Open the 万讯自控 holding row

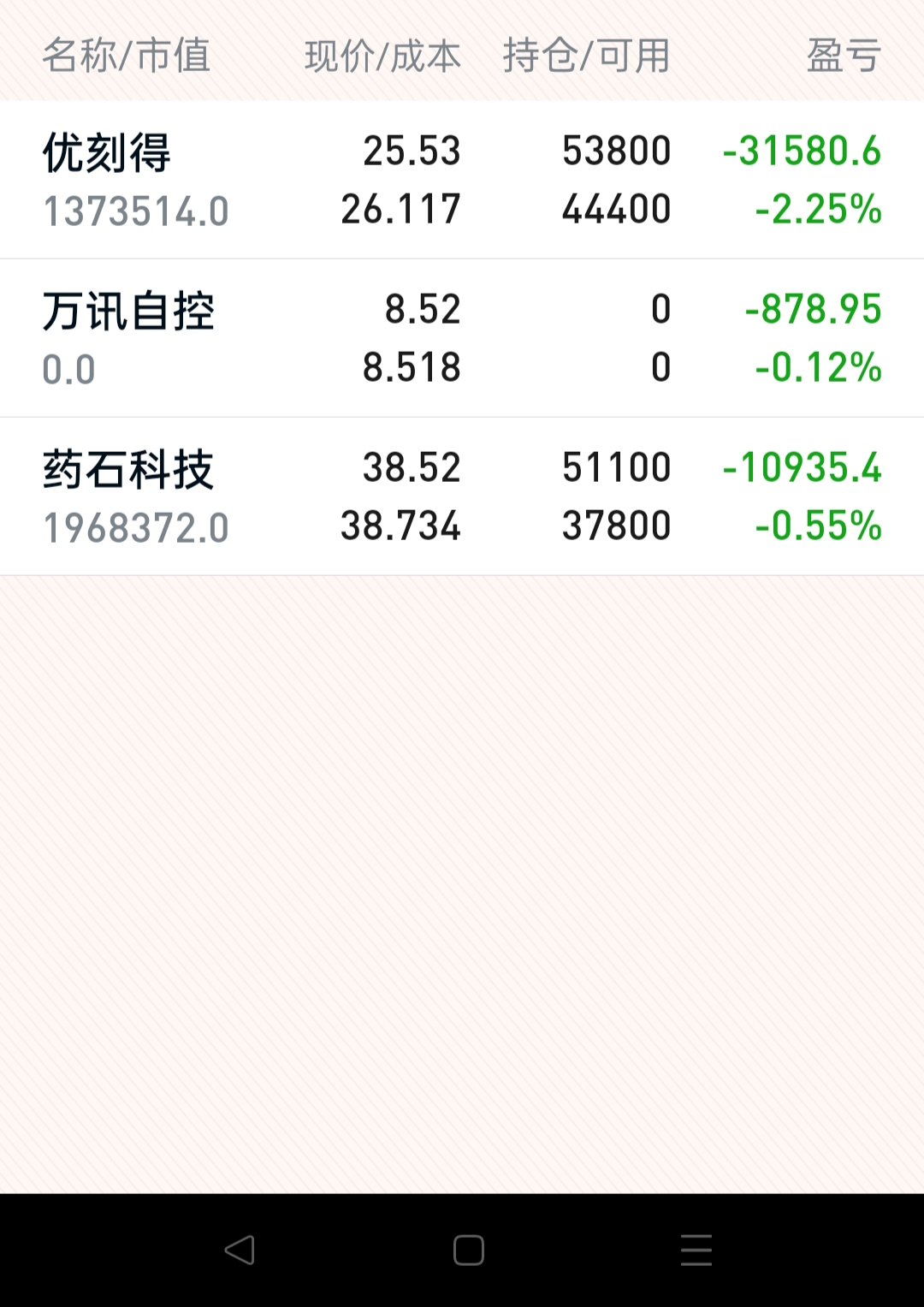click(x=462, y=338)
